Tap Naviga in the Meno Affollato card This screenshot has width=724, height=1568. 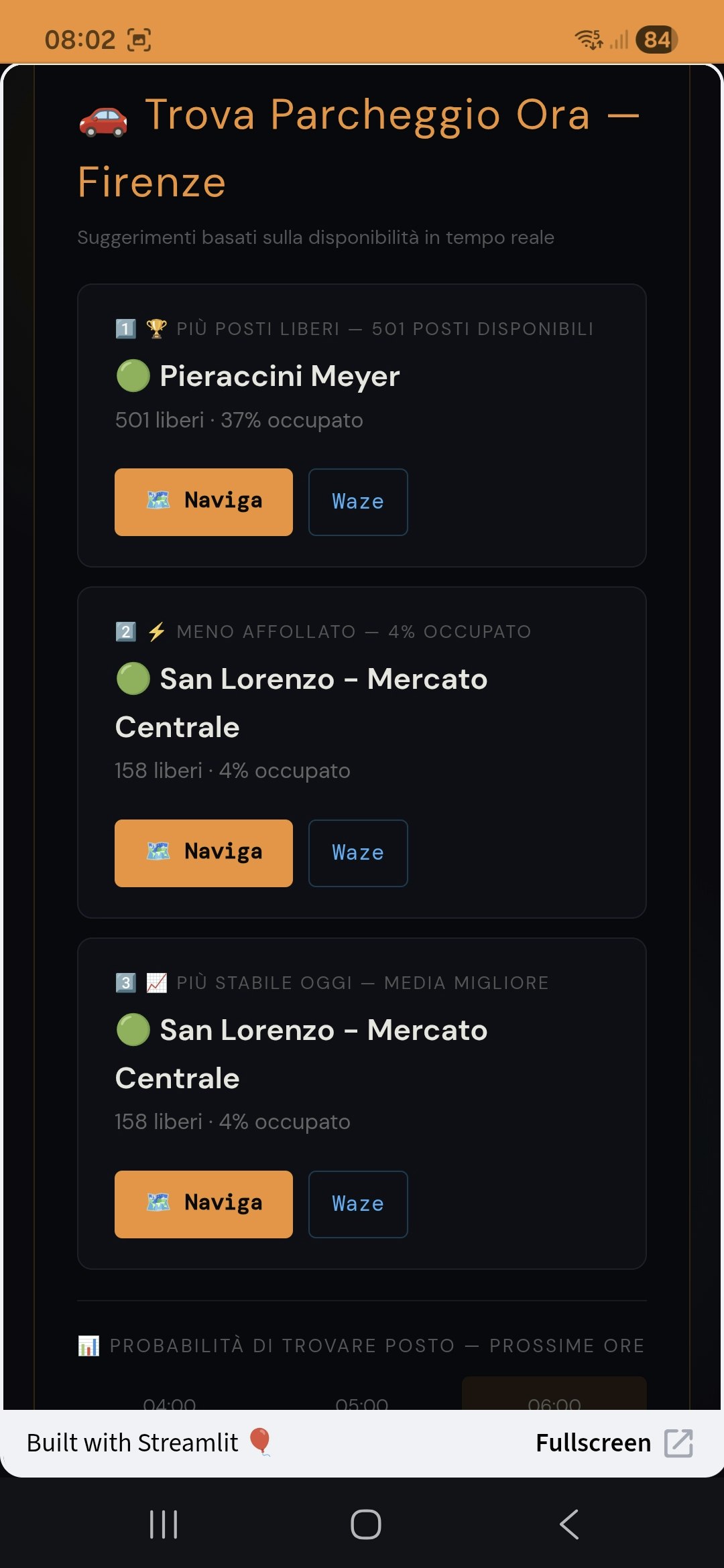coord(203,853)
